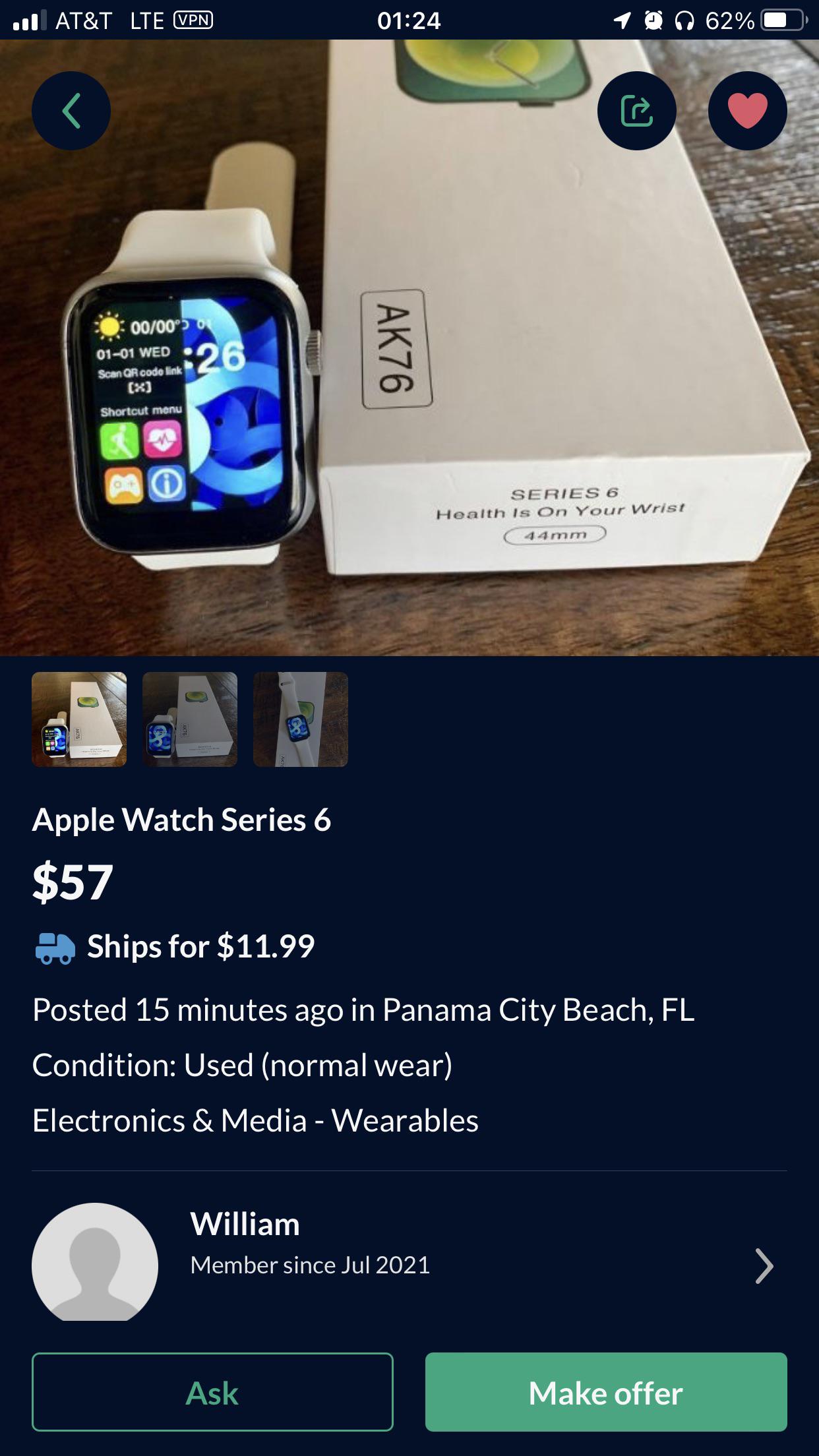Toggle the heart to save listing
Screen dimensions: 819x1456
(x=747, y=111)
